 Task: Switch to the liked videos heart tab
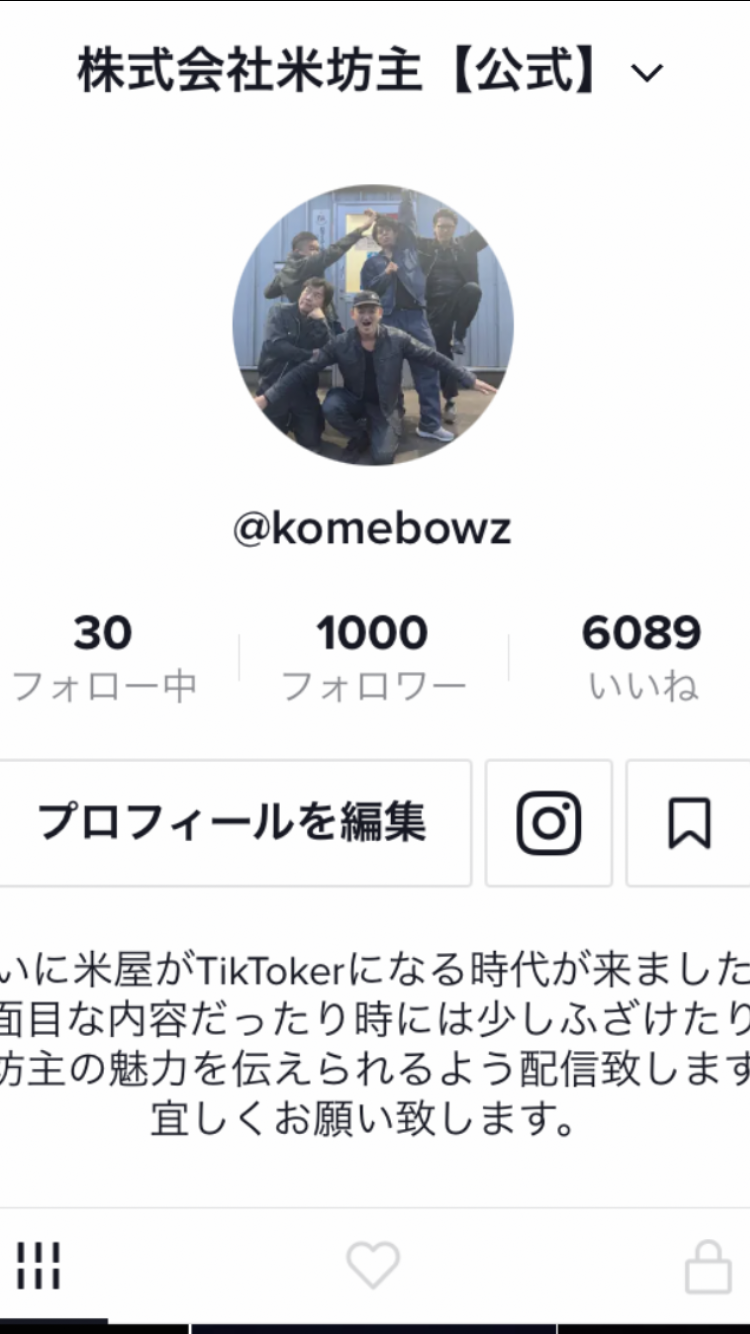point(373,1266)
